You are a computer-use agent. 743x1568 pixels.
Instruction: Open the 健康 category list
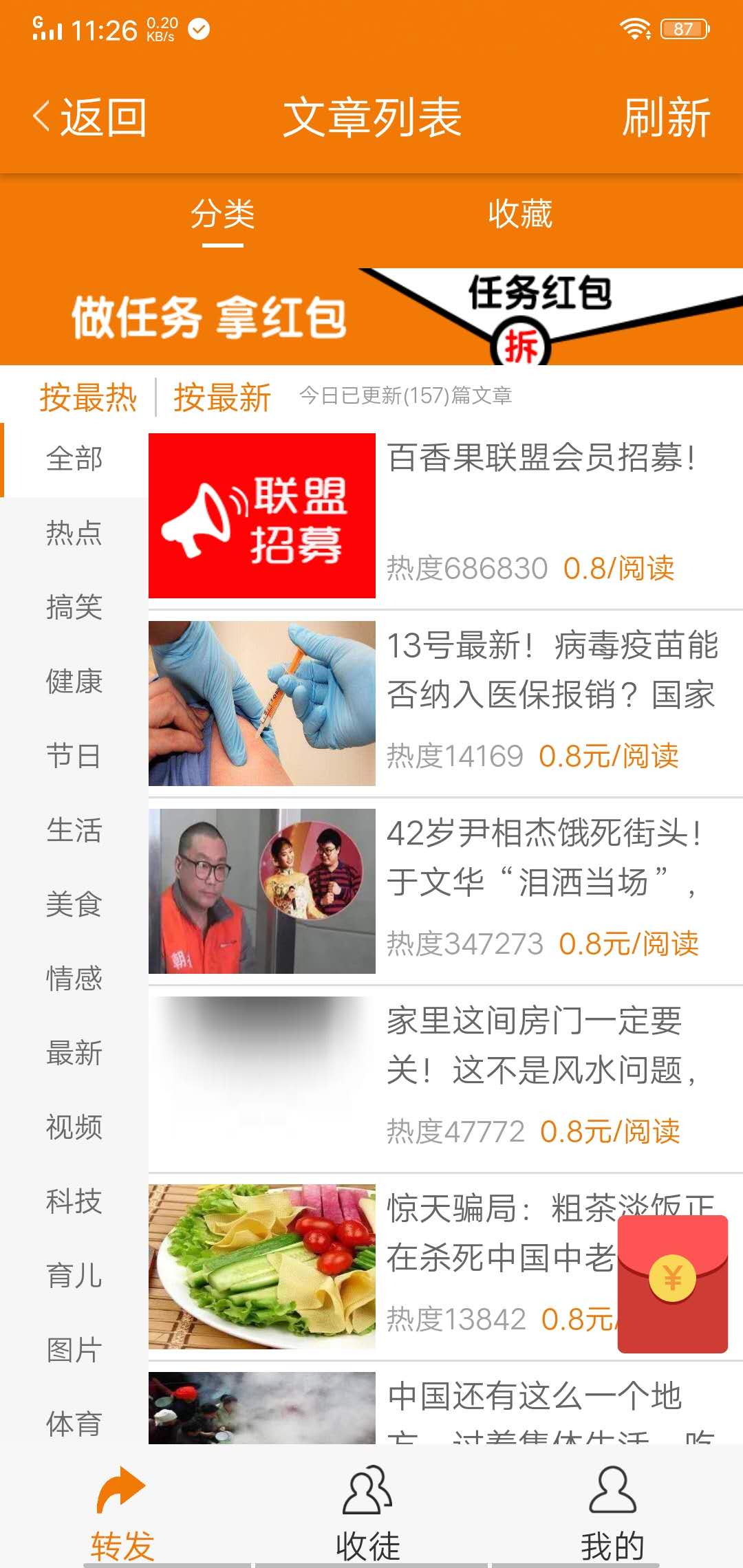(x=74, y=682)
